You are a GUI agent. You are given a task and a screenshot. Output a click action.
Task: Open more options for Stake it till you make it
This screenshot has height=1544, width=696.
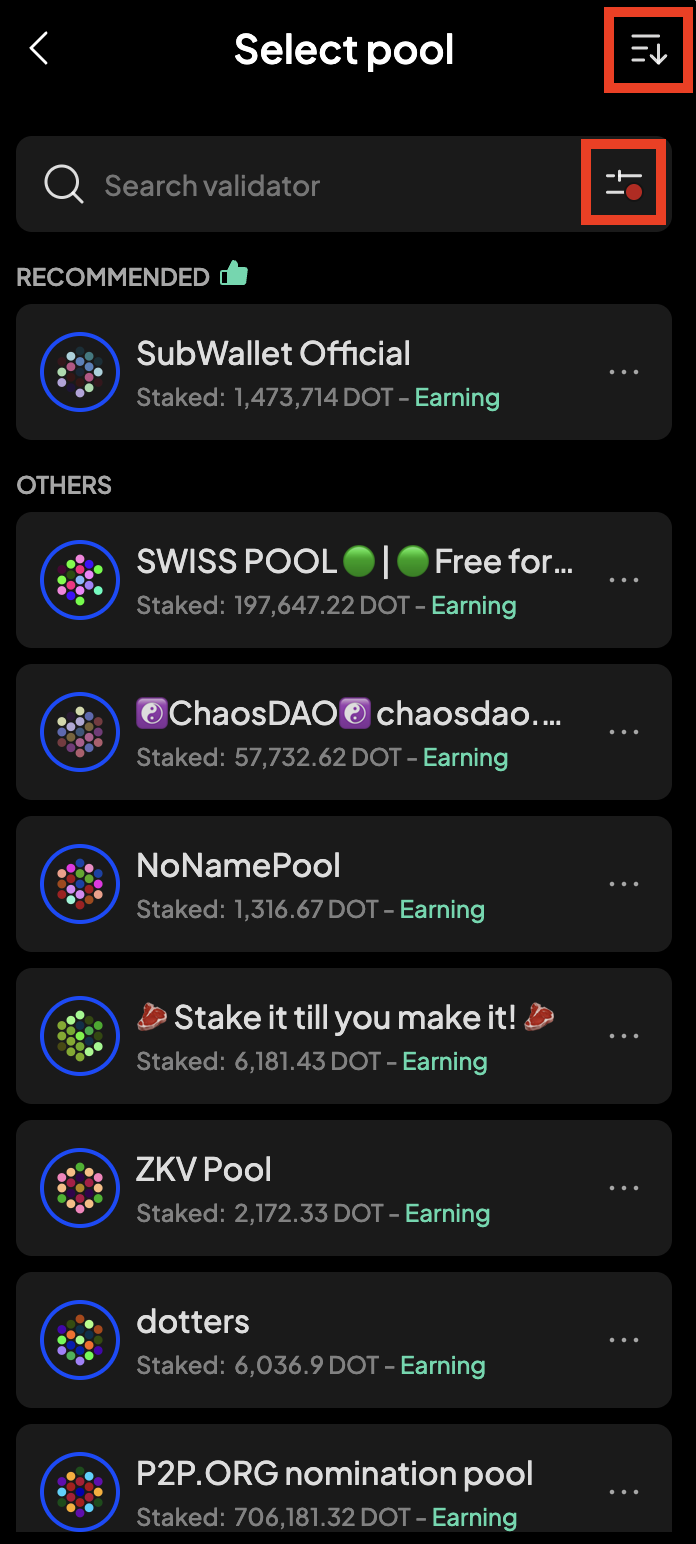(624, 1036)
